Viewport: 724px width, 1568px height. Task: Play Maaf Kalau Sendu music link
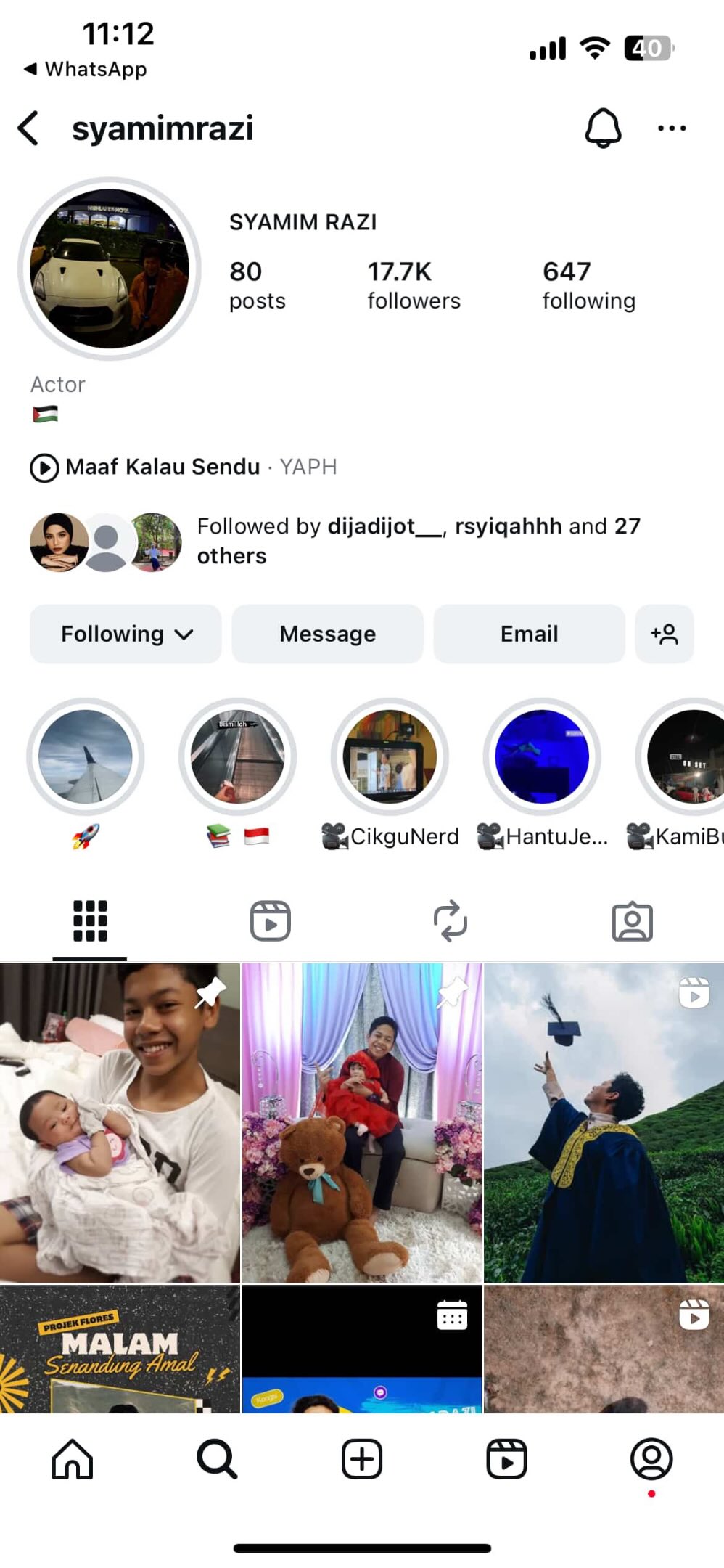point(163,467)
